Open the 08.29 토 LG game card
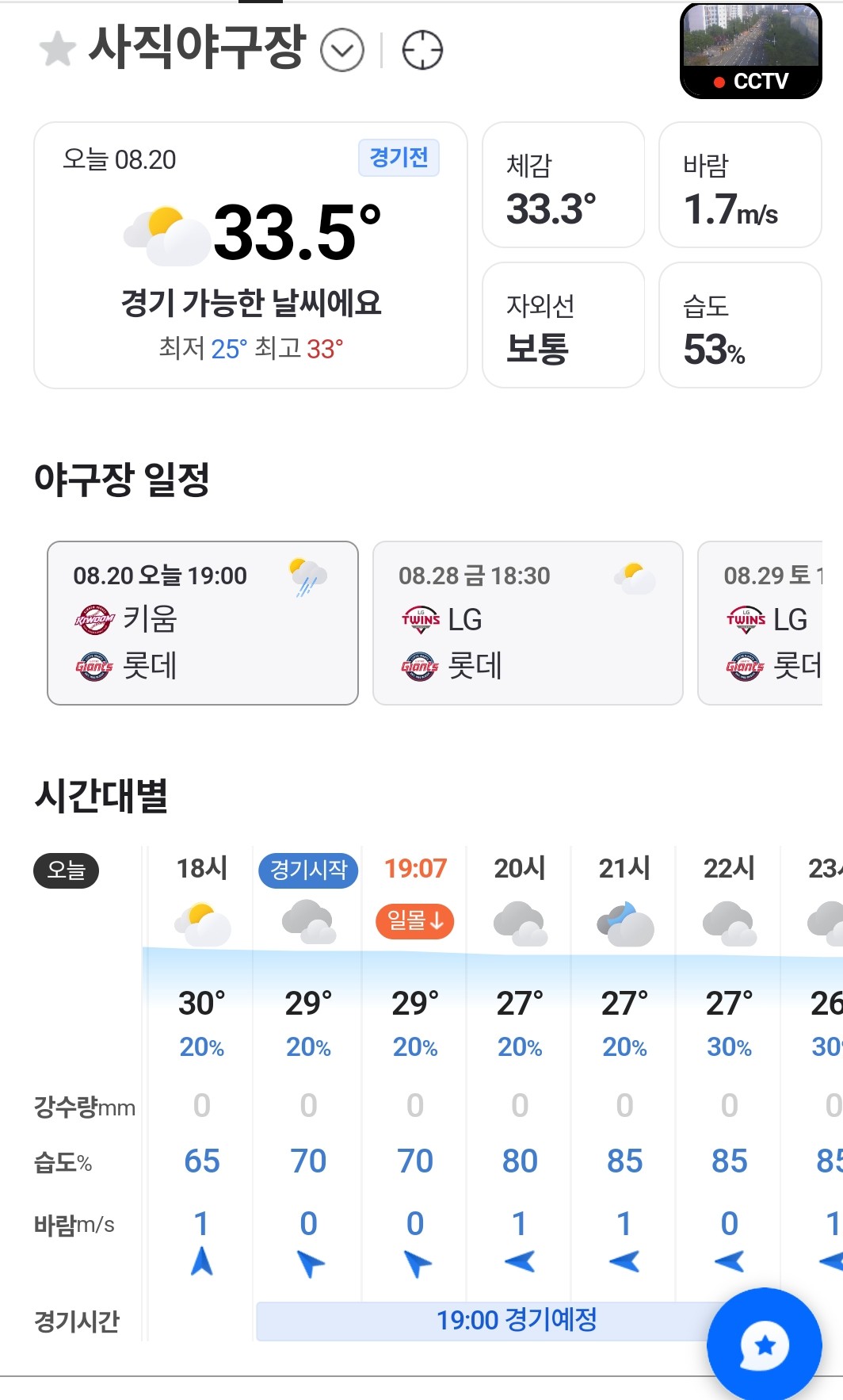Image resolution: width=843 pixels, height=1400 pixels. [x=761, y=623]
